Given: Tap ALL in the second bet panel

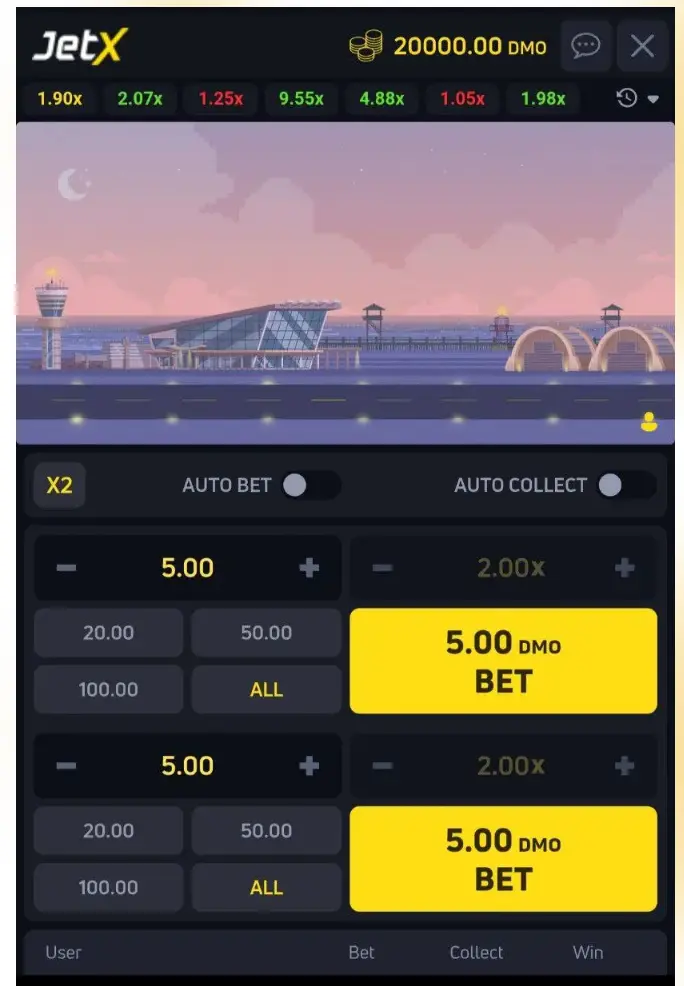Looking at the screenshot, I should click(x=266, y=887).
